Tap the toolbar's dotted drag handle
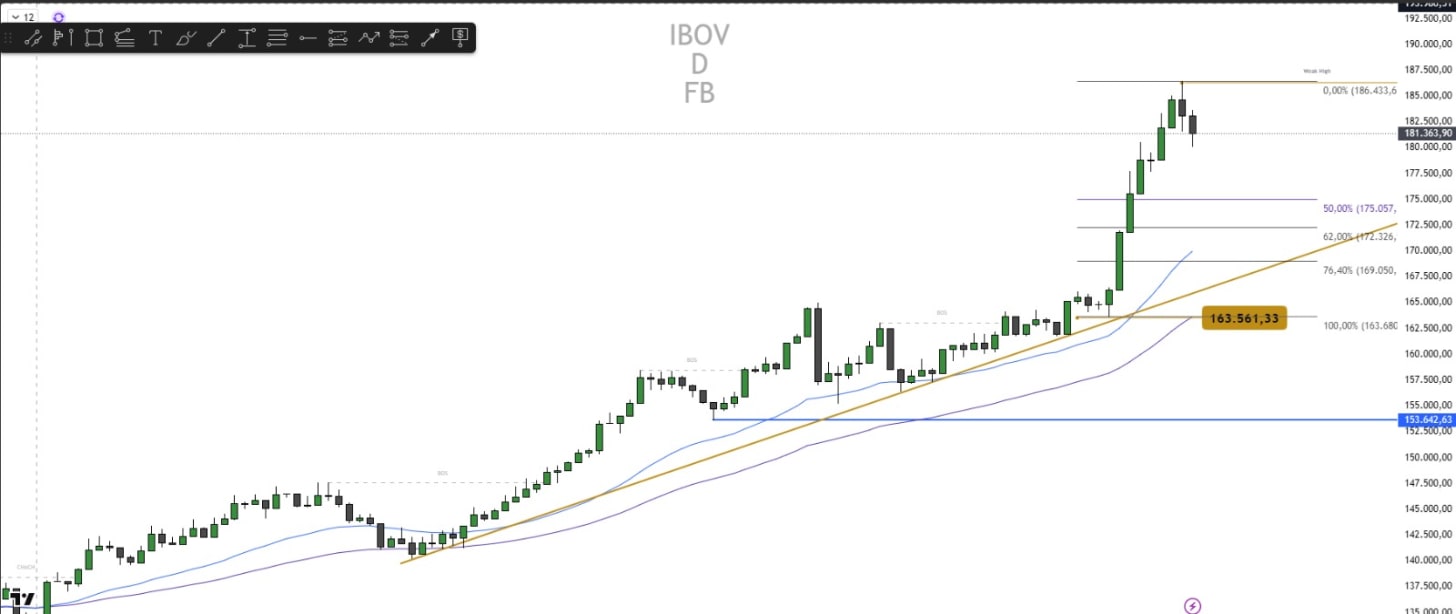 pyautogui.click(x=9, y=38)
